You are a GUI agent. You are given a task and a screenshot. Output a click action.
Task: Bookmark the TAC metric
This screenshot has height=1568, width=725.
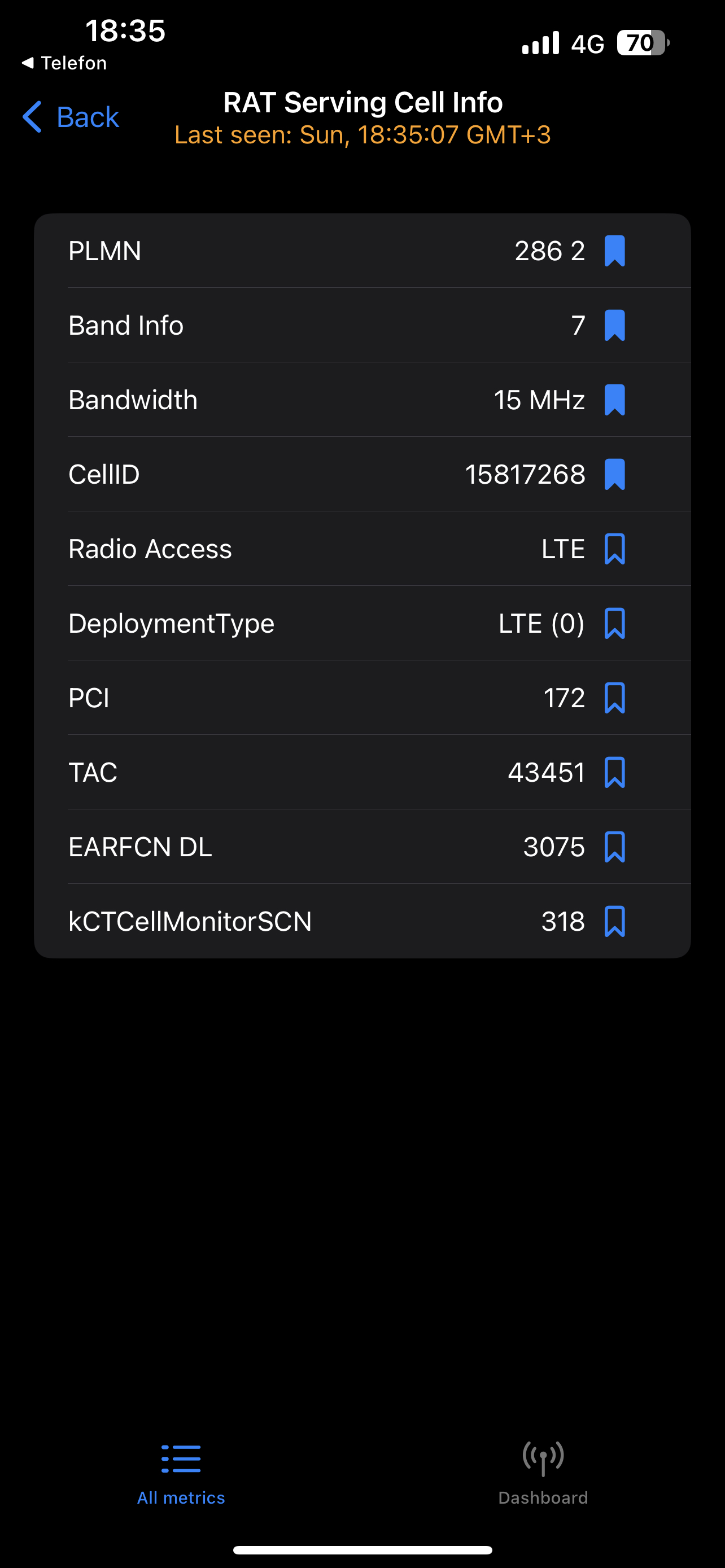[x=614, y=773]
